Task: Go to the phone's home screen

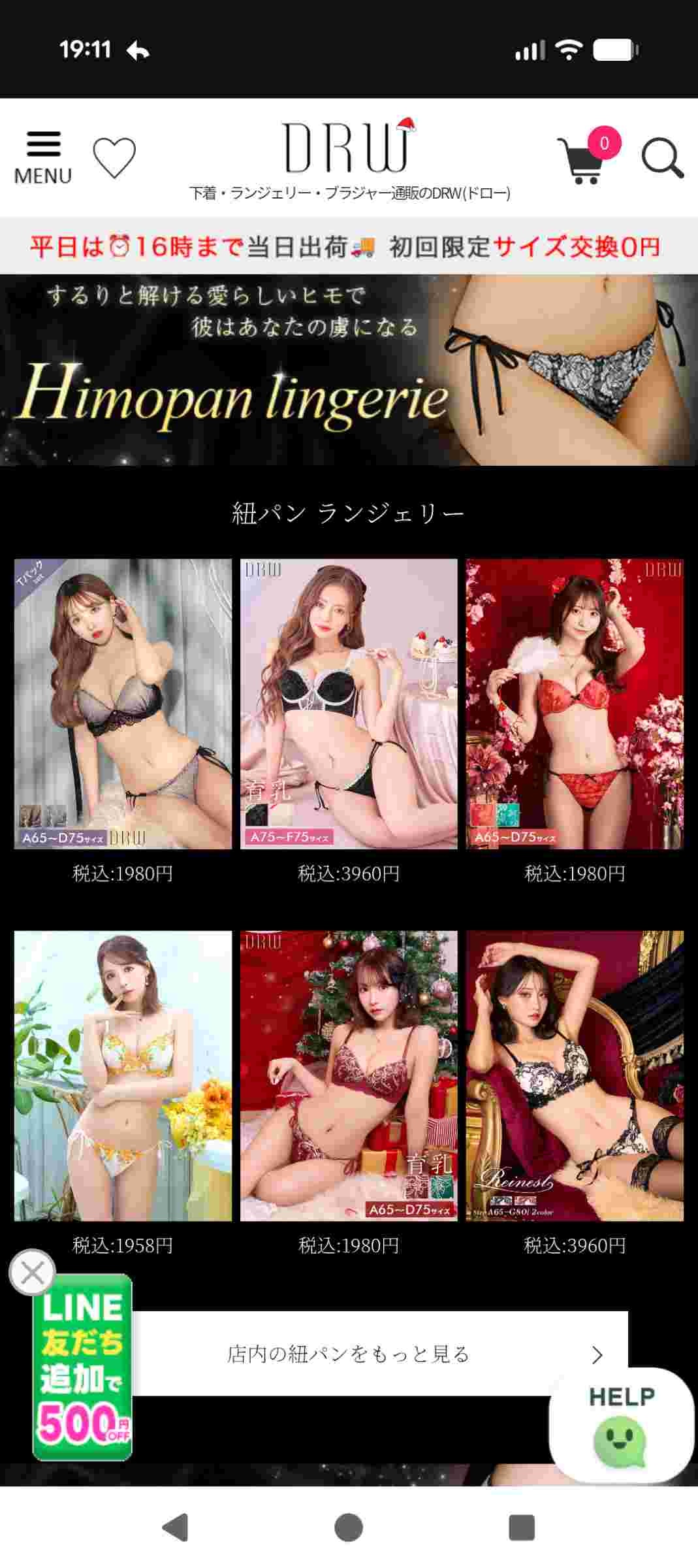Action: coord(349,1527)
